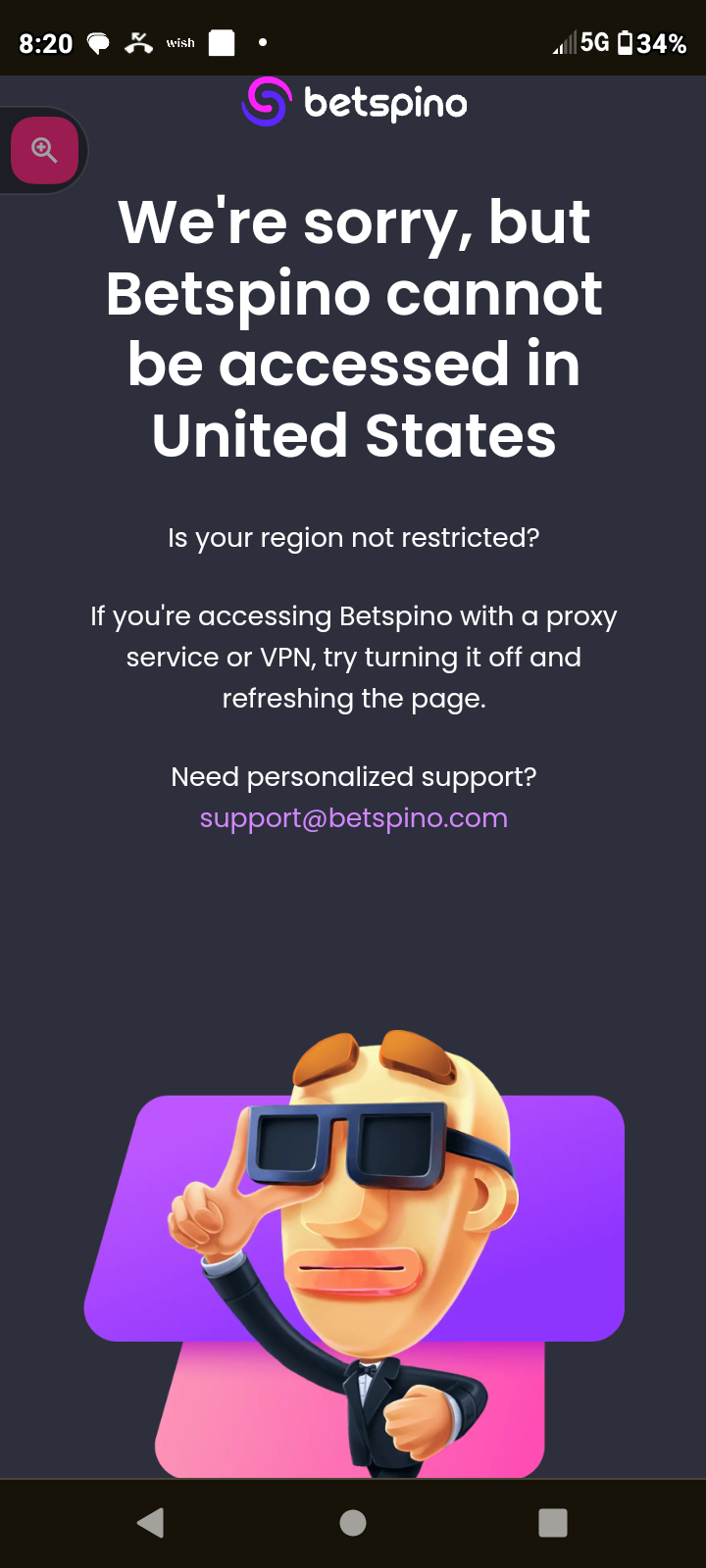706x1568 pixels.
Task: Open the support@betspino.com email link
Action: [x=354, y=818]
